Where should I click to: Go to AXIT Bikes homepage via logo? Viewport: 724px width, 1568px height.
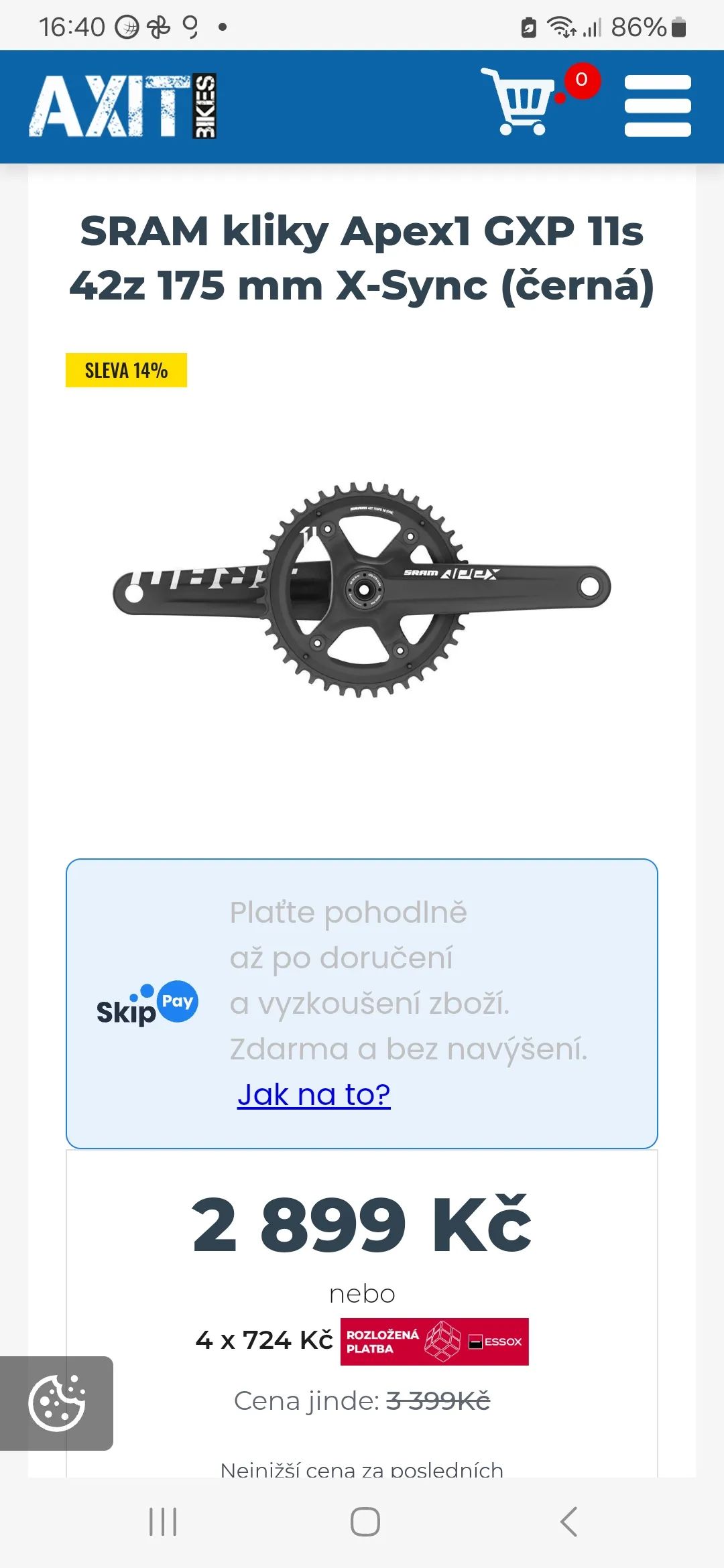point(122,106)
